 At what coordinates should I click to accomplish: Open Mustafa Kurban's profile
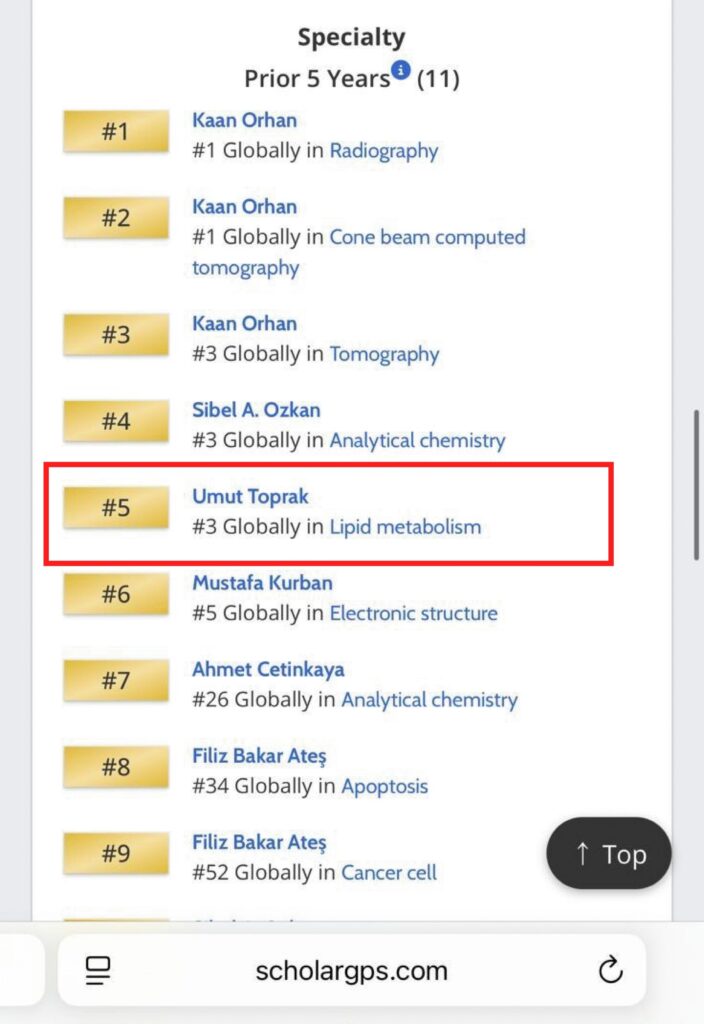(262, 583)
